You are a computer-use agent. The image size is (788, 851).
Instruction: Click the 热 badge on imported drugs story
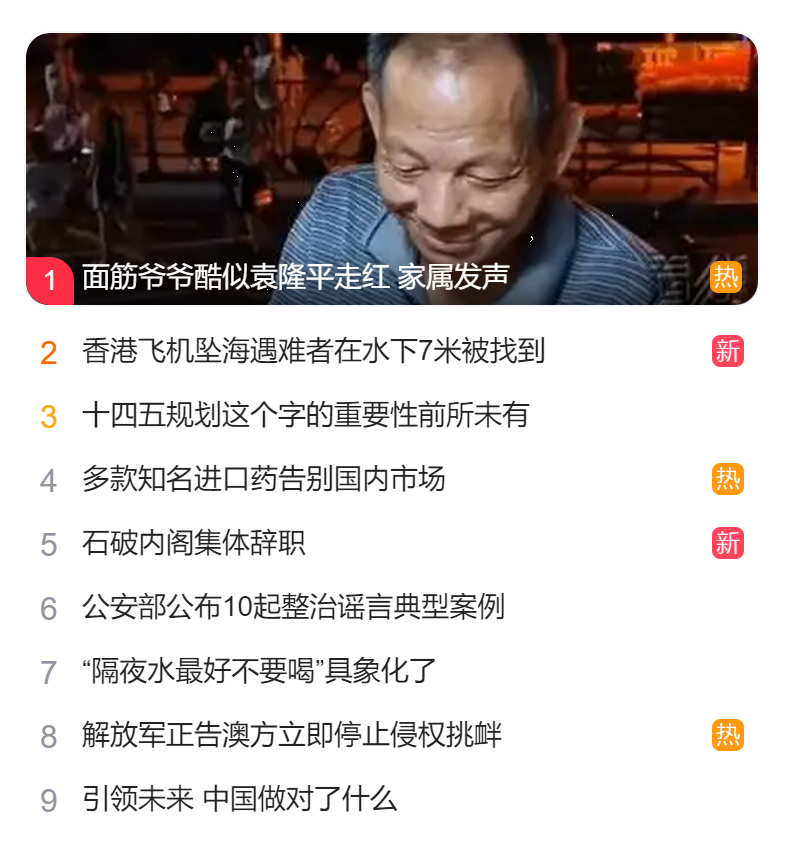730,479
